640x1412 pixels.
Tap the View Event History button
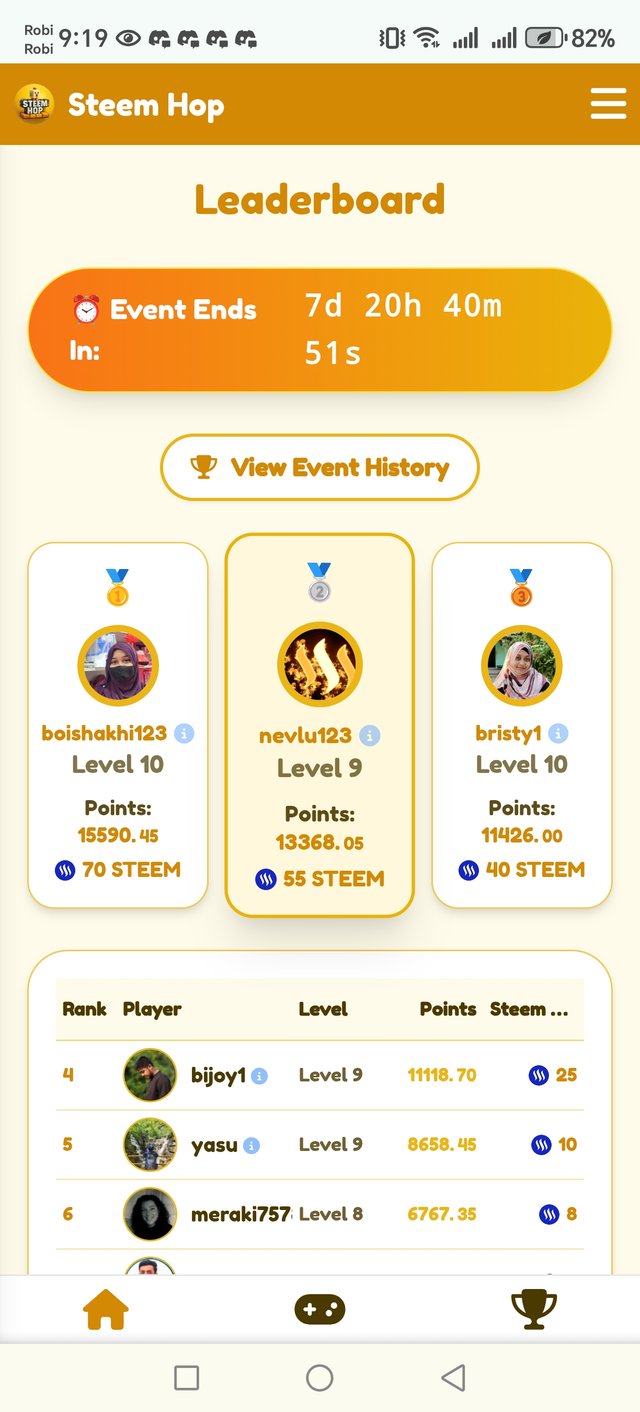(320, 467)
